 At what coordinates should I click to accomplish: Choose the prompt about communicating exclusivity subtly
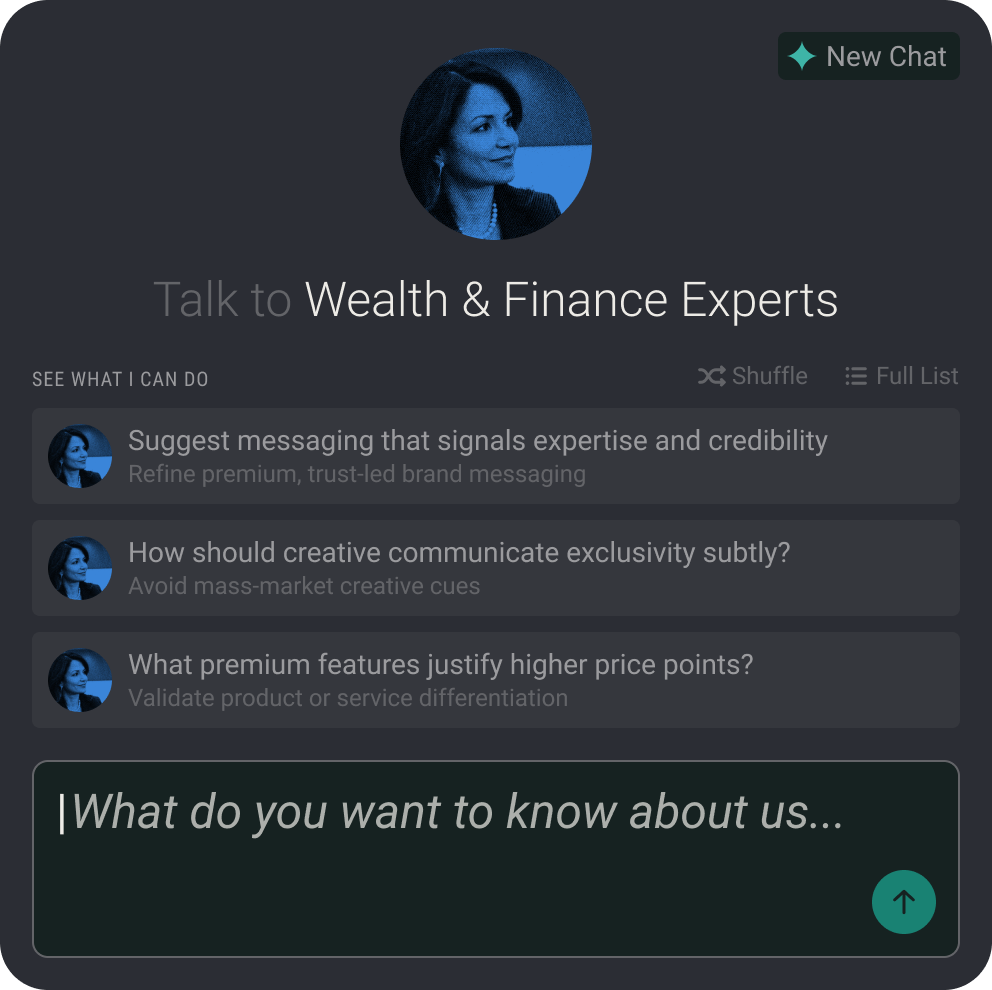tap(495, 567)
